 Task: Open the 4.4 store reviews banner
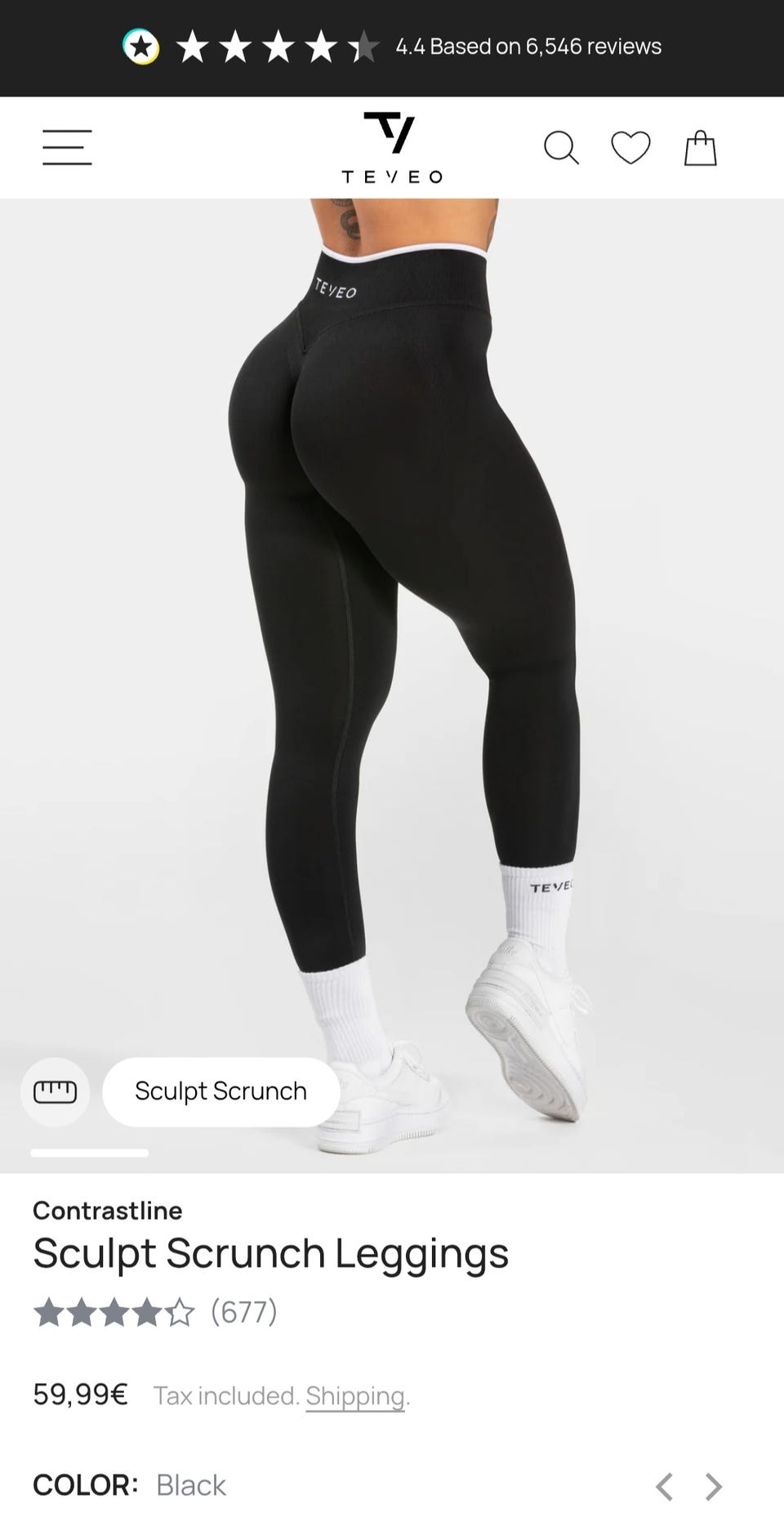tap(392, 47)
